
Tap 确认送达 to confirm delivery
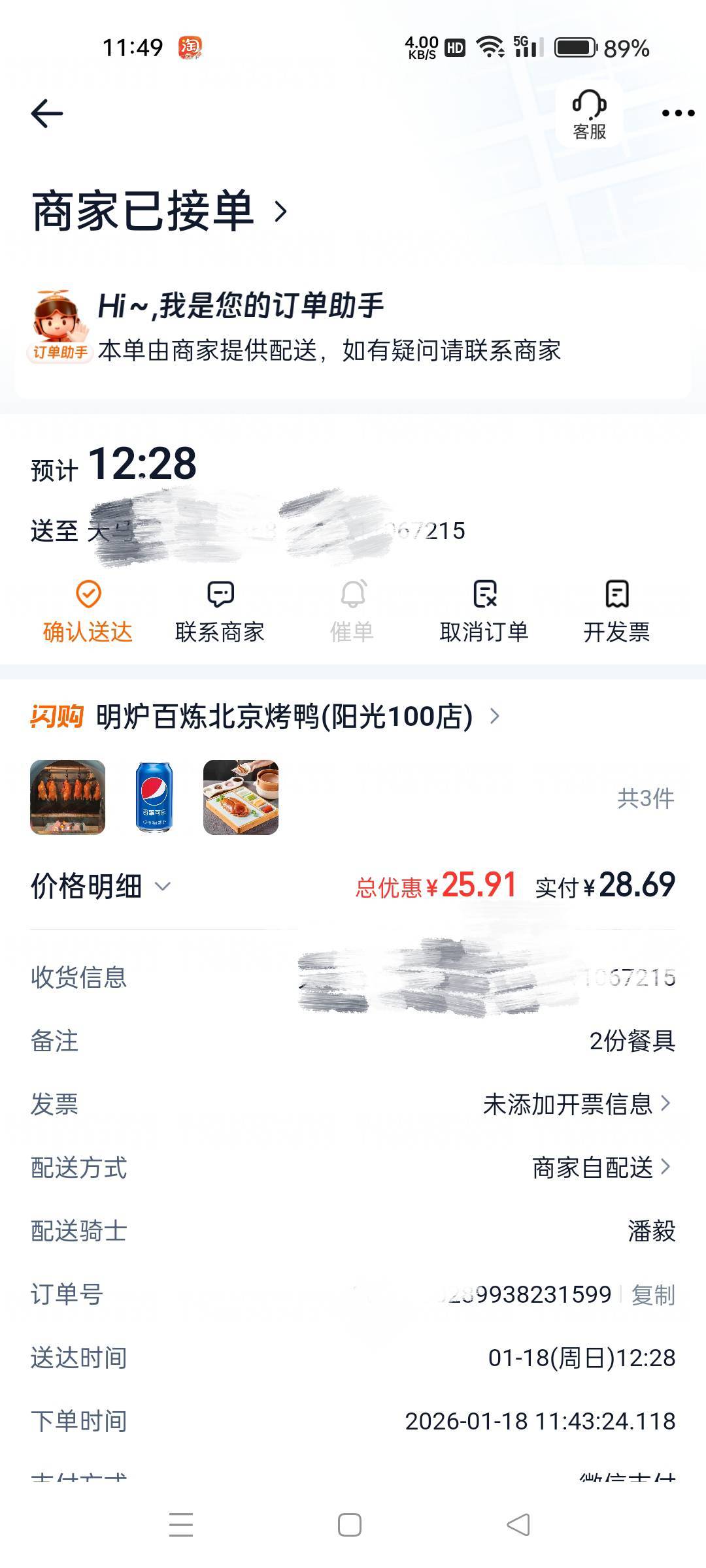(x=88, y=612)
